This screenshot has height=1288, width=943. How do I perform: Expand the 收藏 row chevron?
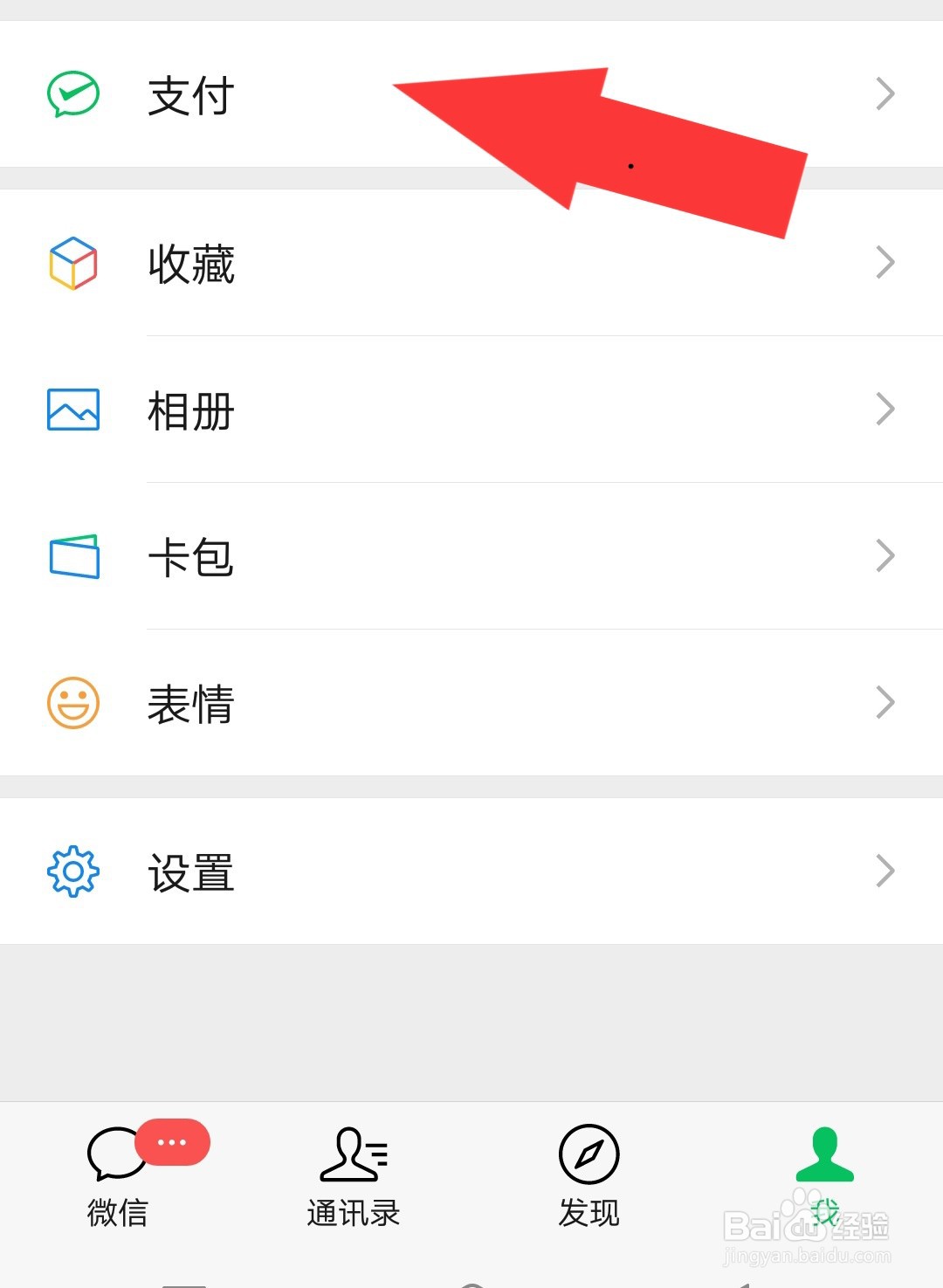coord(885,262)
